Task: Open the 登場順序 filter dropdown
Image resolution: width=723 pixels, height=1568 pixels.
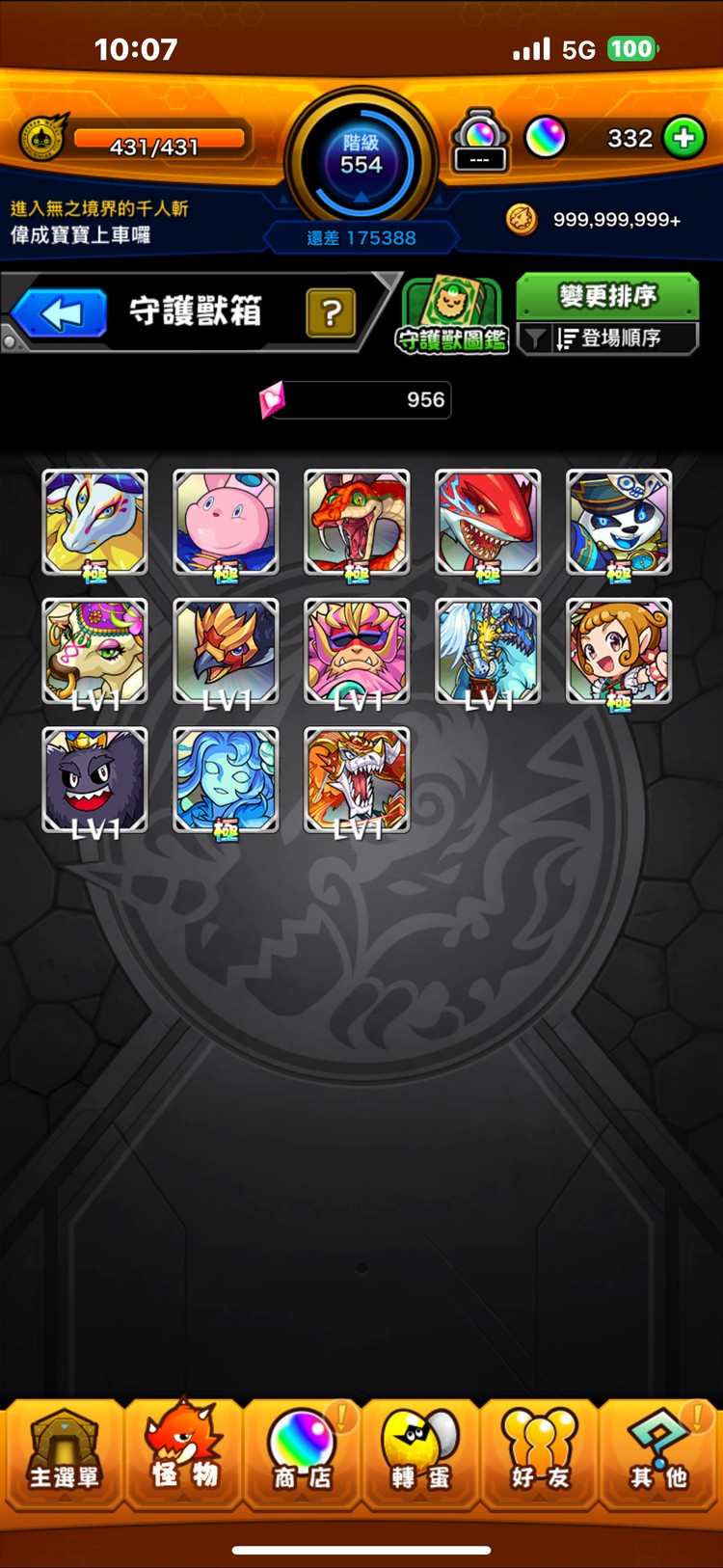Action: (607, 338)
